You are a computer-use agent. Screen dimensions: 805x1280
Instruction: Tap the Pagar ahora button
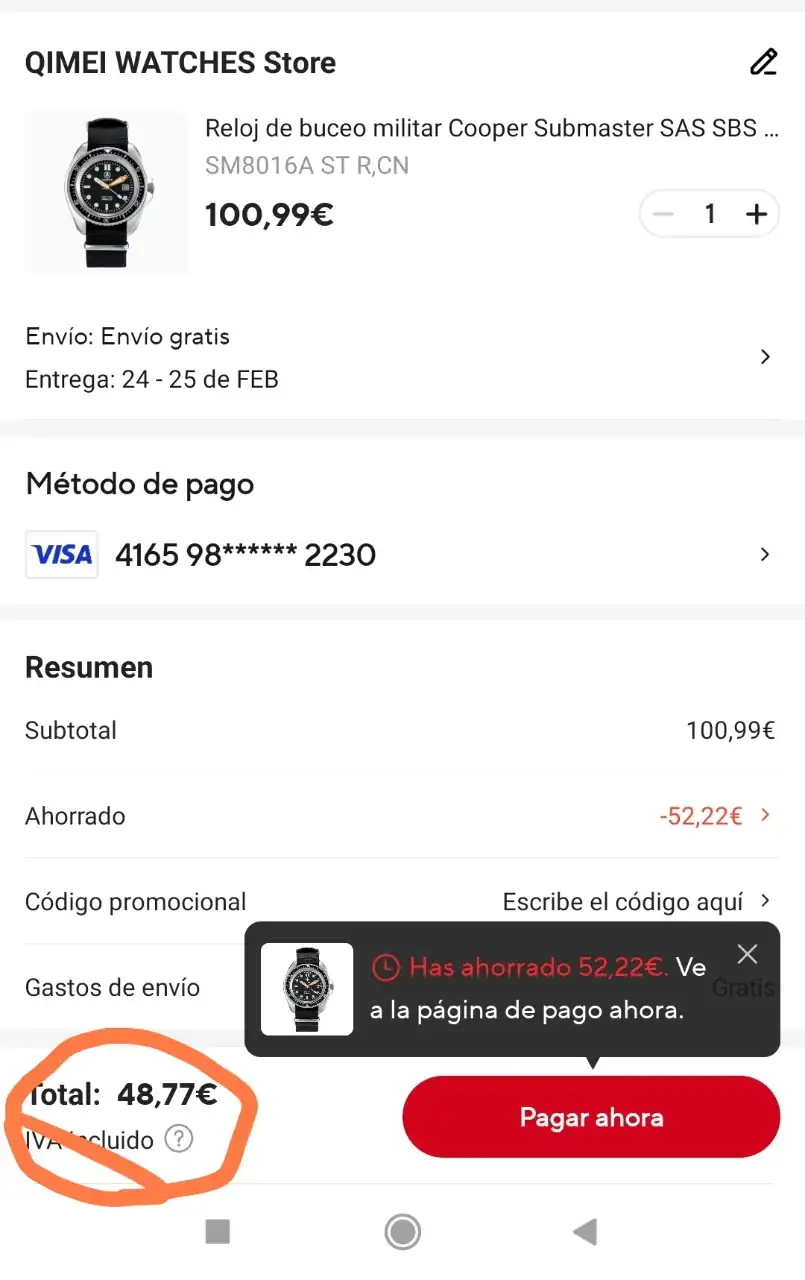click(591, 1117)
